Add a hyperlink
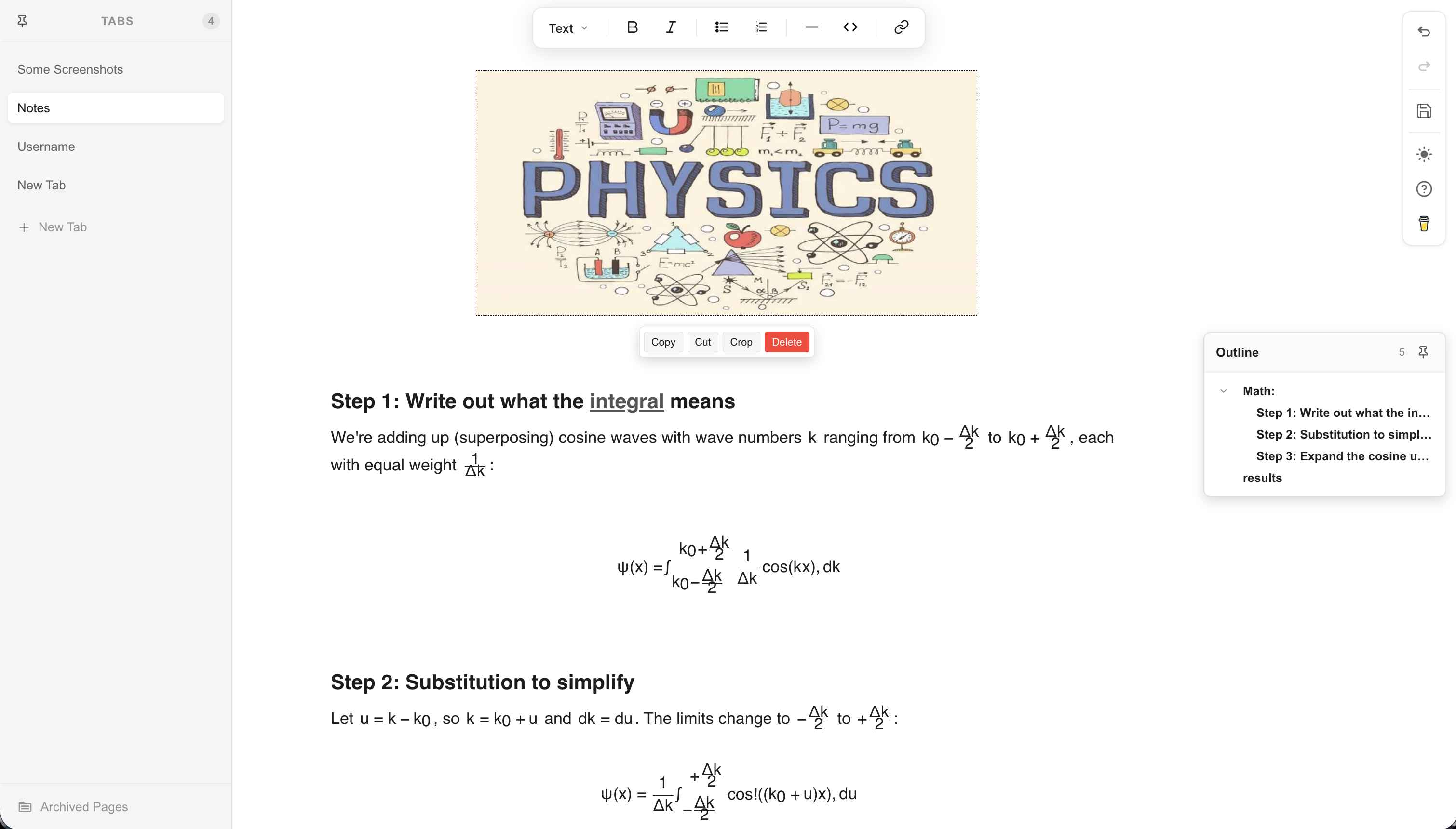This screenshot has height=829, width=1456. point(901,27)
